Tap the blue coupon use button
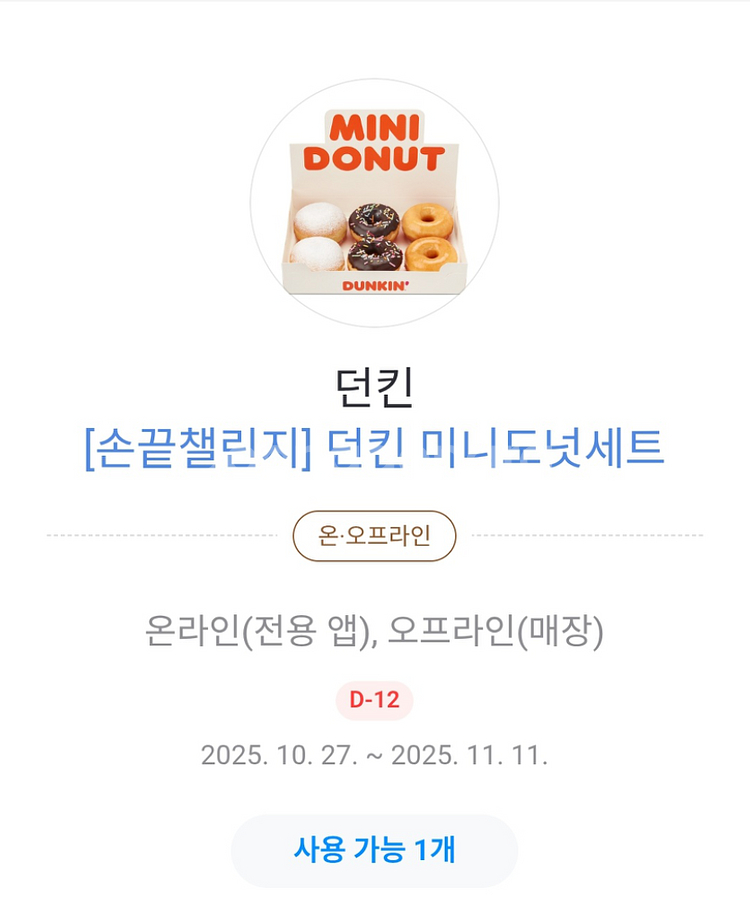The image size is (750, 920). (x=375, y=852)
